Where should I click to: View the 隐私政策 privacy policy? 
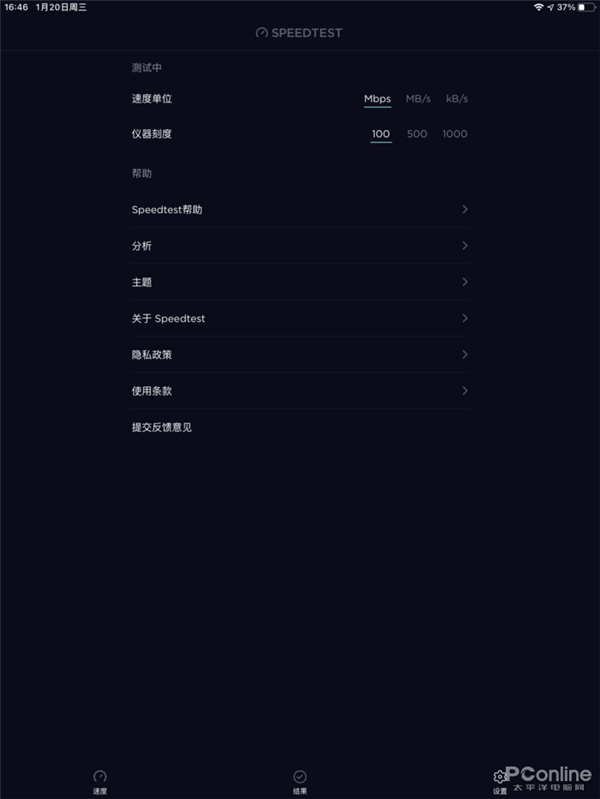click(300, 355)
